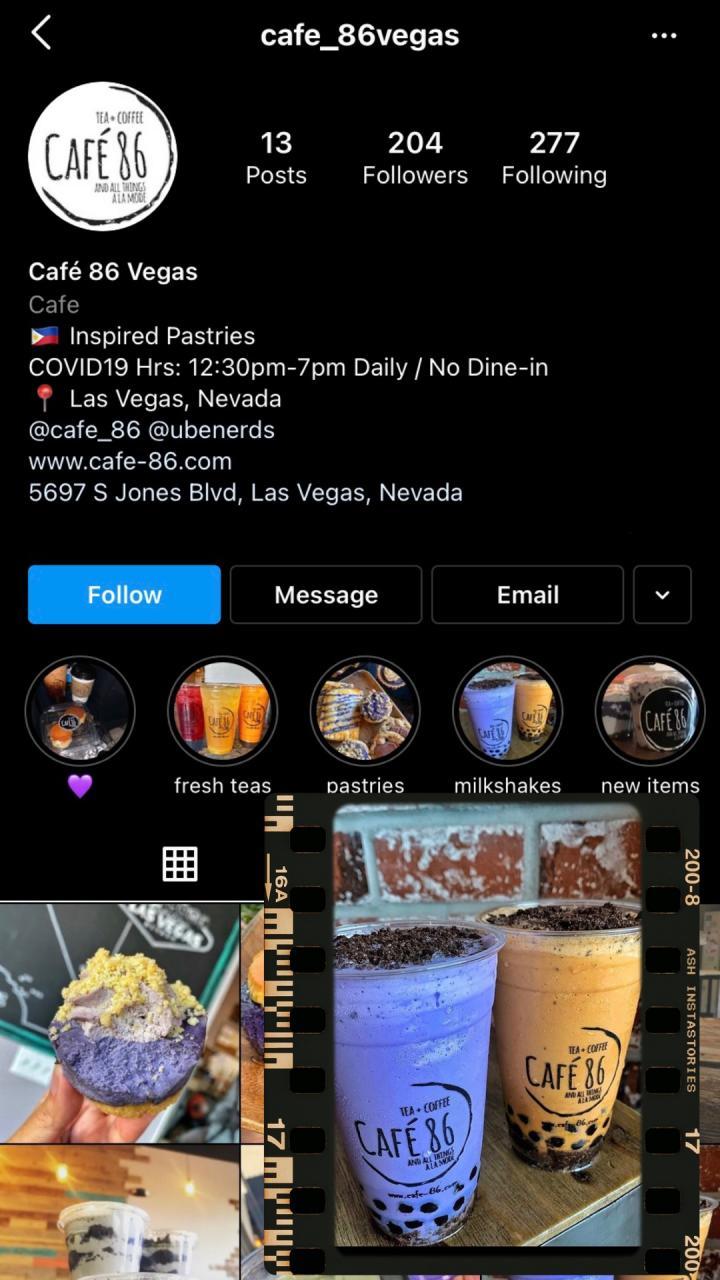Screen dimensions: 720x1280
Task: Watch the milkshakes highlight
Action: (508, 711)
